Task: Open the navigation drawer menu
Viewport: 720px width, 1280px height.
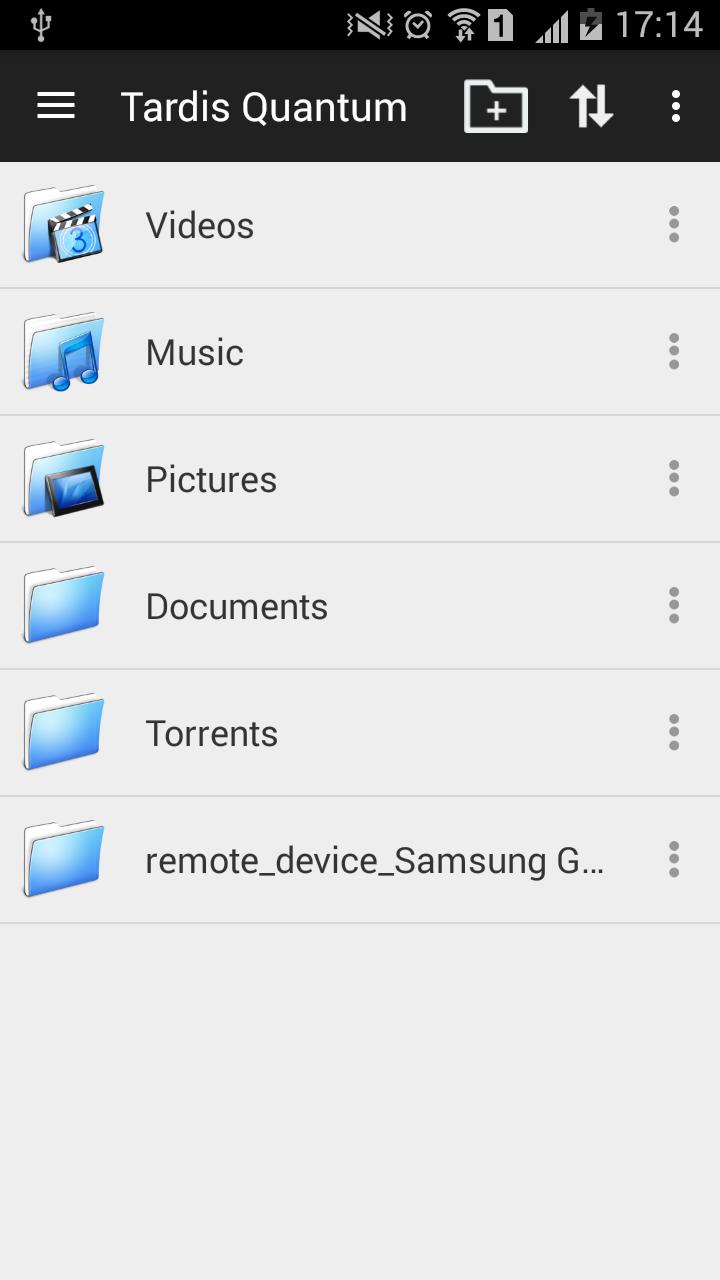Action: [x=56, y=106]
